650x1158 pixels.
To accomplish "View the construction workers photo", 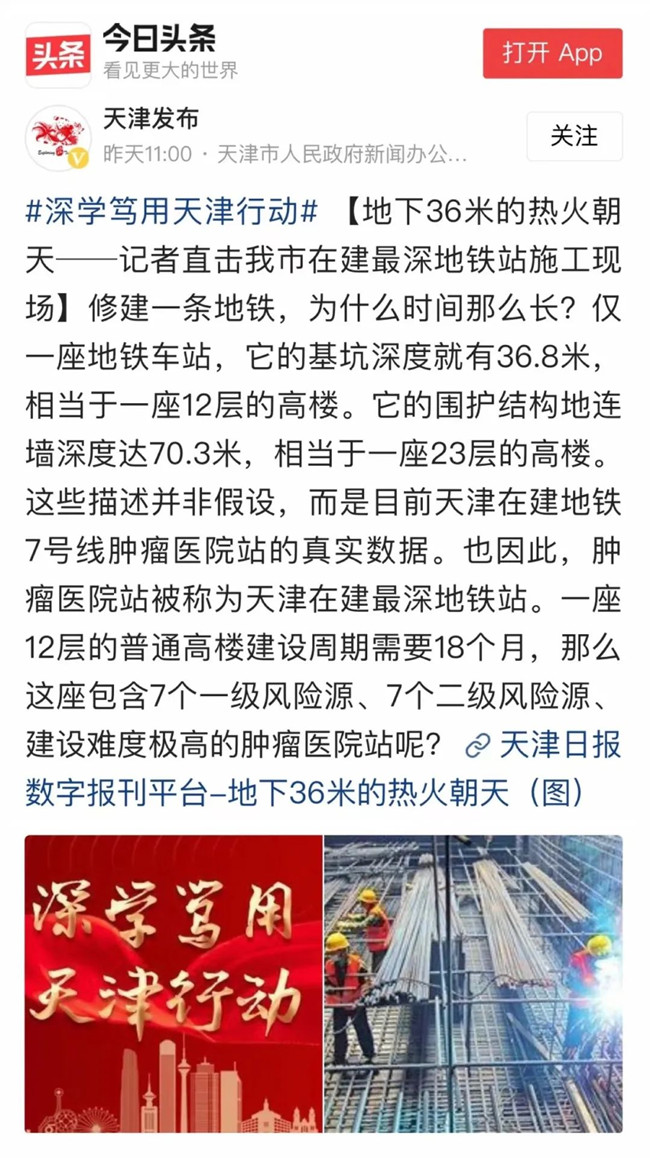I will (x=473, y=983).
